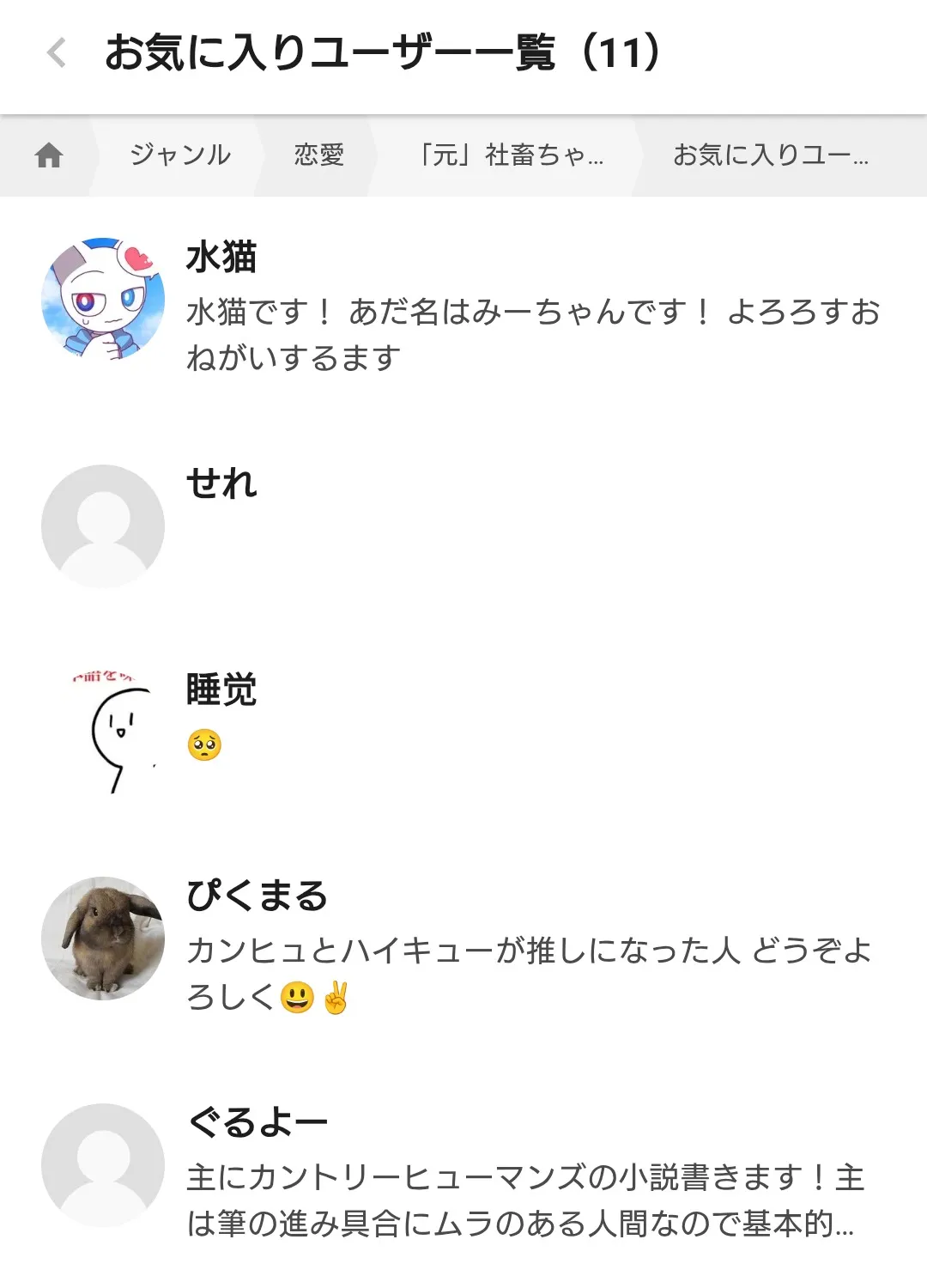Viewport: 927px width, 1288px height.
Task: Open user 水猫's profile
Action: [x=463, y=306]
